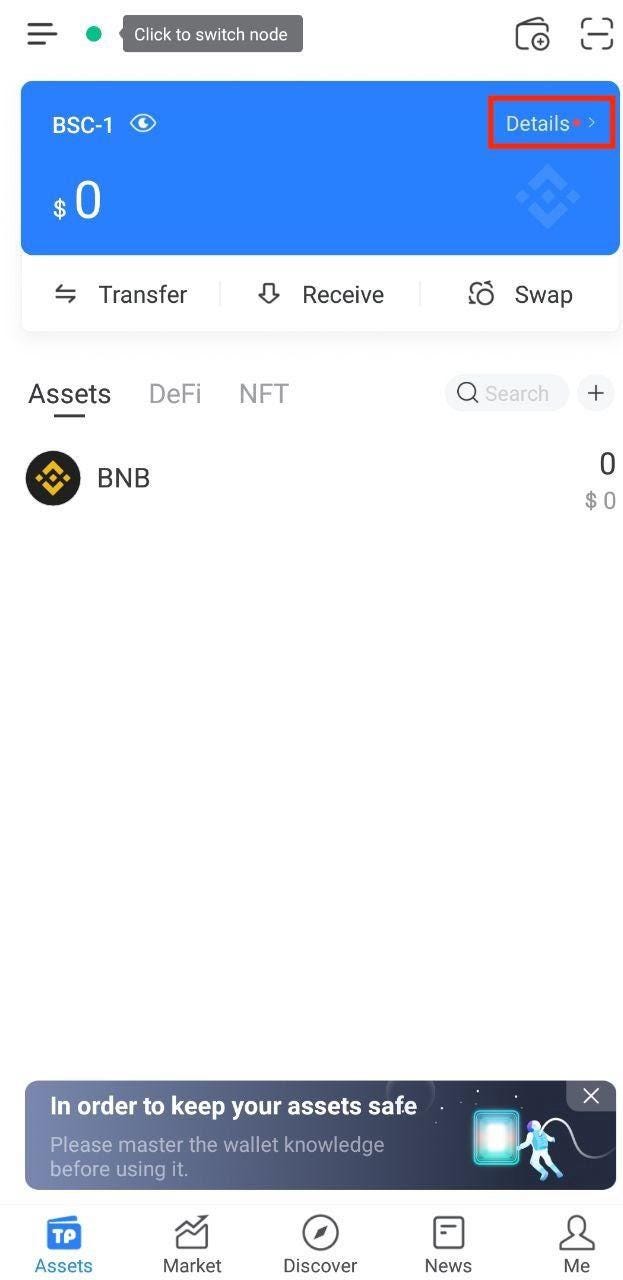Go to the Discover tab

pyautogui.click(x=320, y=1245)
